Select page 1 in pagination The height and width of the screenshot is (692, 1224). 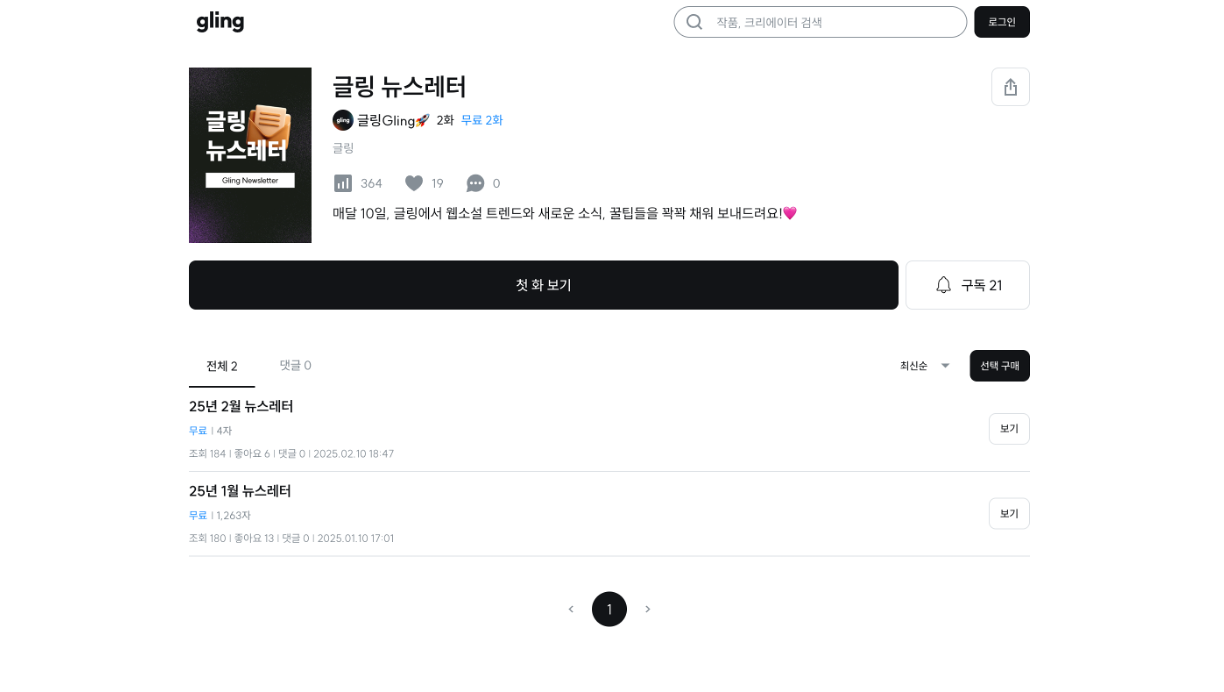pyautogui.click(x=609, y=609)
